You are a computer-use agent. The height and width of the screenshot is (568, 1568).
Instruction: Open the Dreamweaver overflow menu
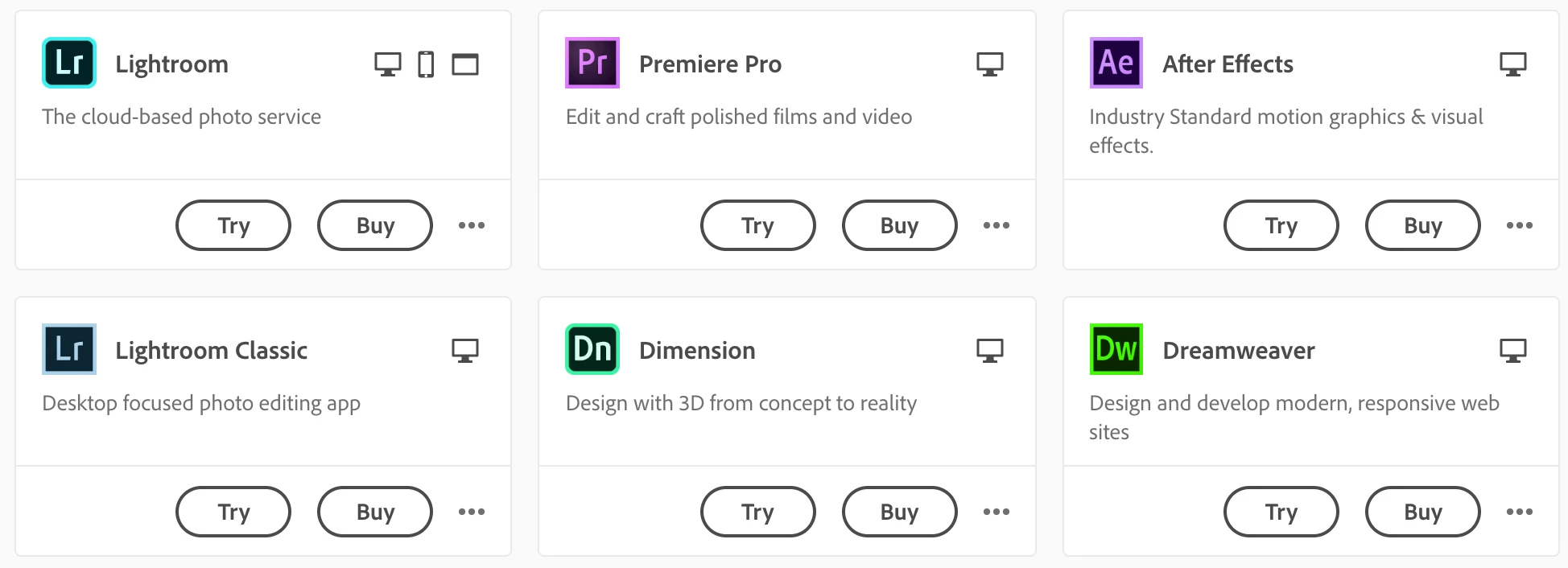click(x=1519, y=512)
